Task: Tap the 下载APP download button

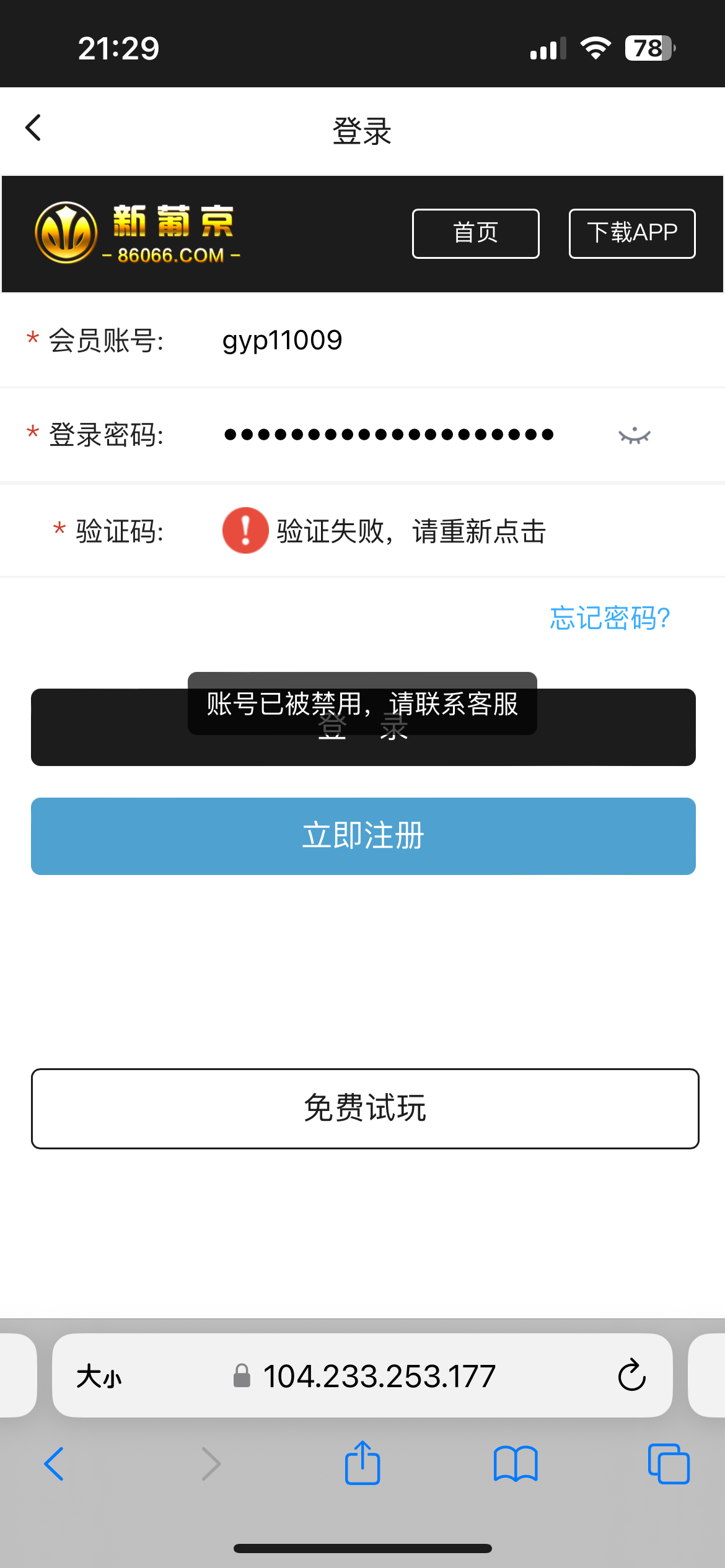Action: (631, 233)
